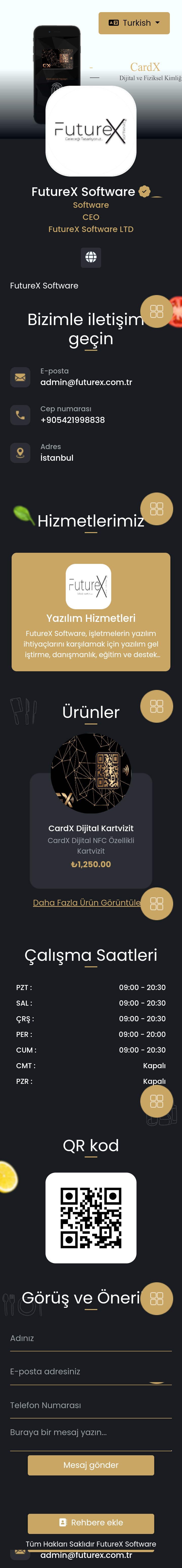Open the CardX Dijital Kartvizit product
Image resolution: width=182 pixels, height=1568 pixels.
(91, 828)
